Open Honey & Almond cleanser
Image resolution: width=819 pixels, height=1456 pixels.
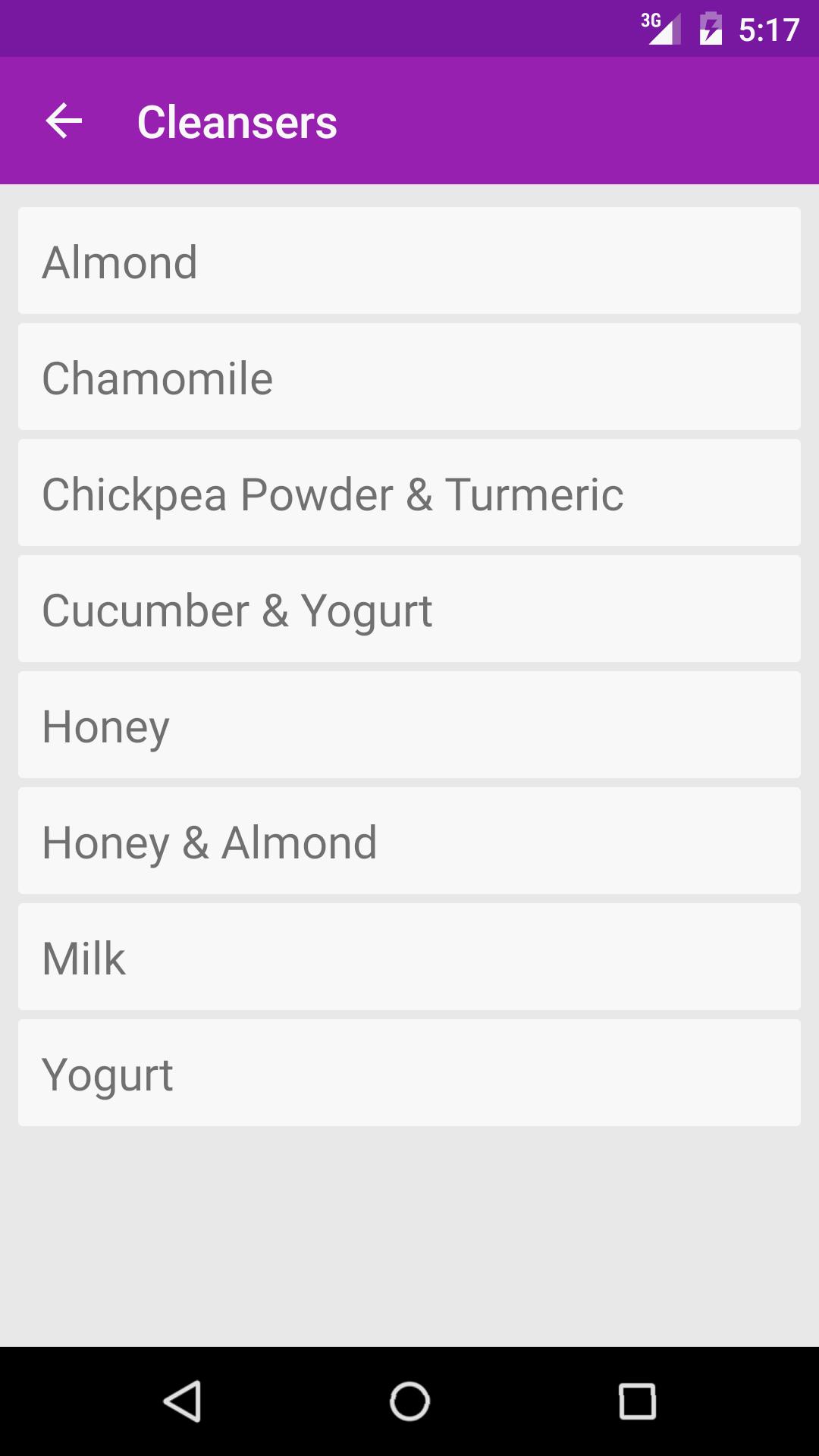409,840
